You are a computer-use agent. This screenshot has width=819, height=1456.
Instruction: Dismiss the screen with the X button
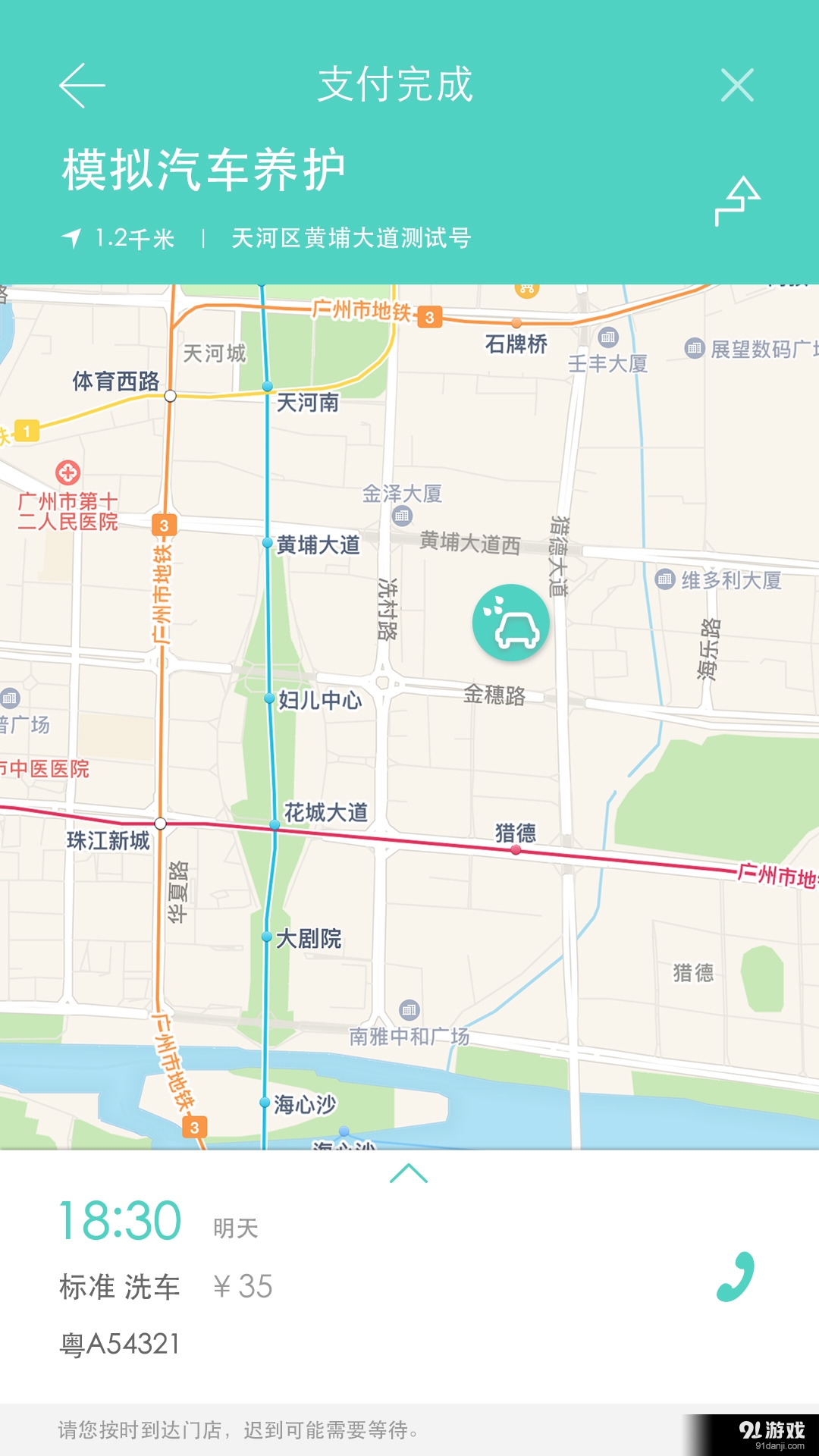coord(736,86)
